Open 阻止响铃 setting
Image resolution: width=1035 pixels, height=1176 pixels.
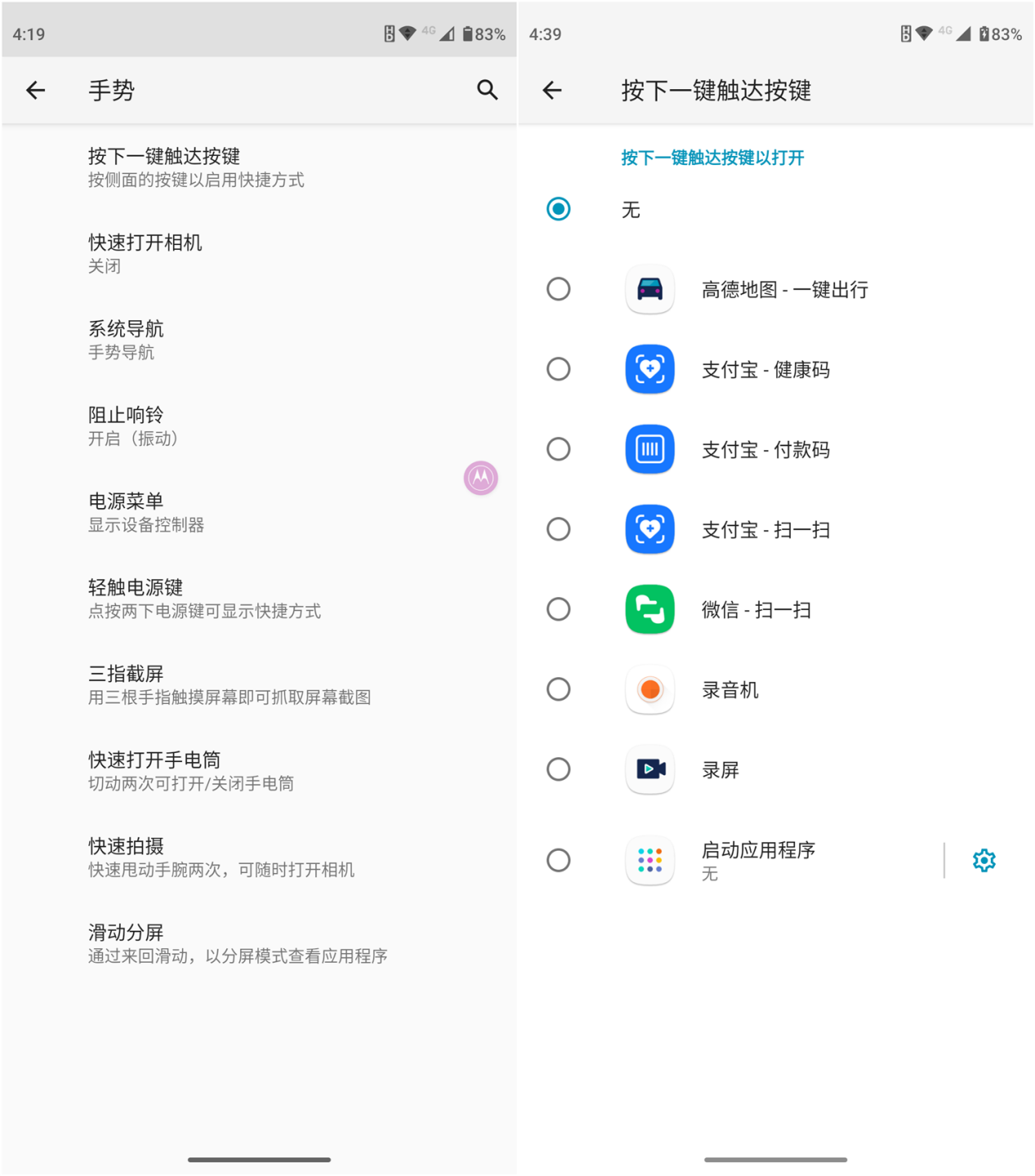pos(132,425)
